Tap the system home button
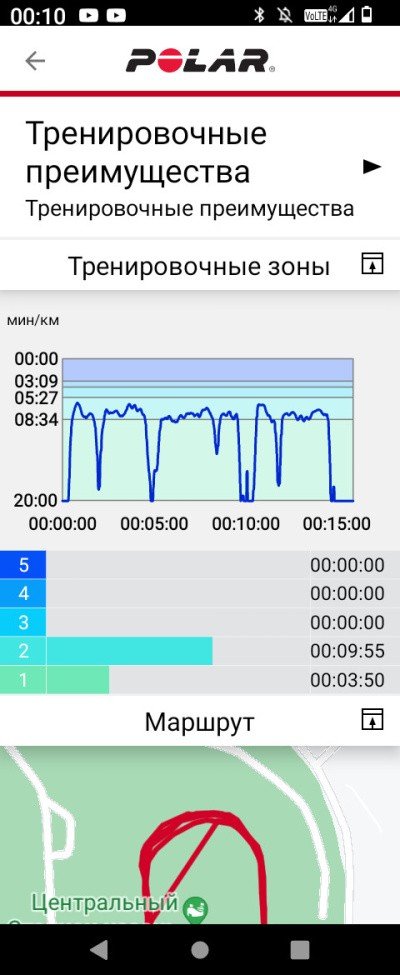 (200, 950)
